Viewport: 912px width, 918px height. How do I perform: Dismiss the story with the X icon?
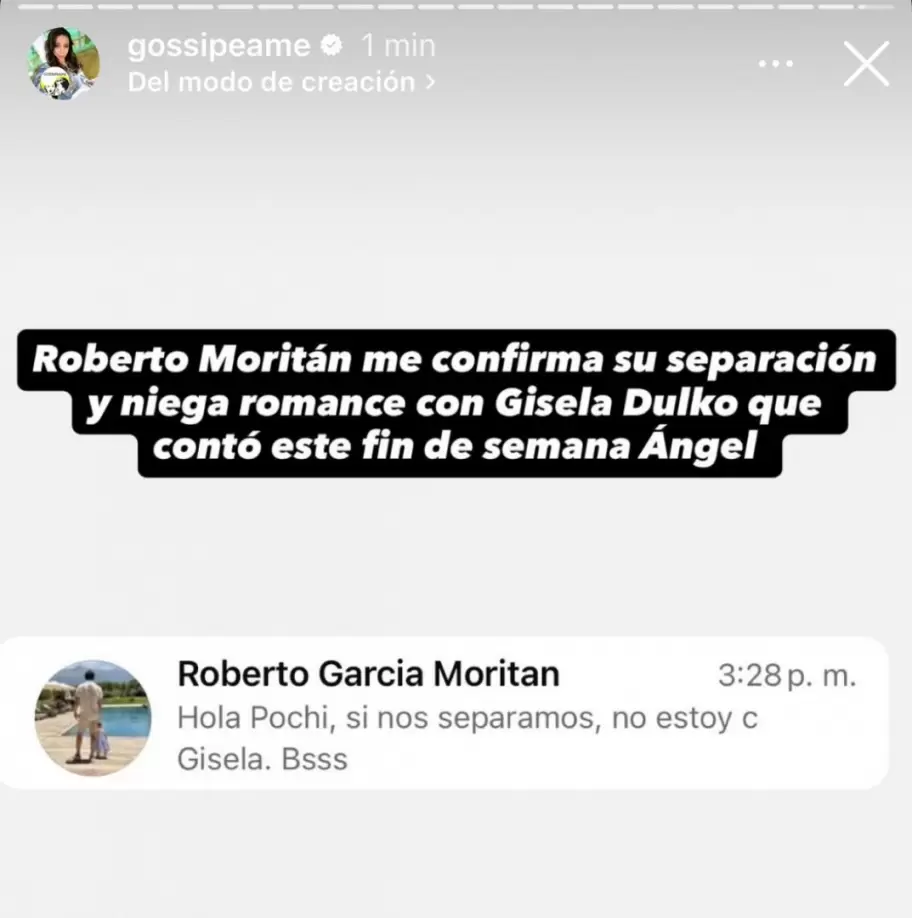[x=866, y=62]
